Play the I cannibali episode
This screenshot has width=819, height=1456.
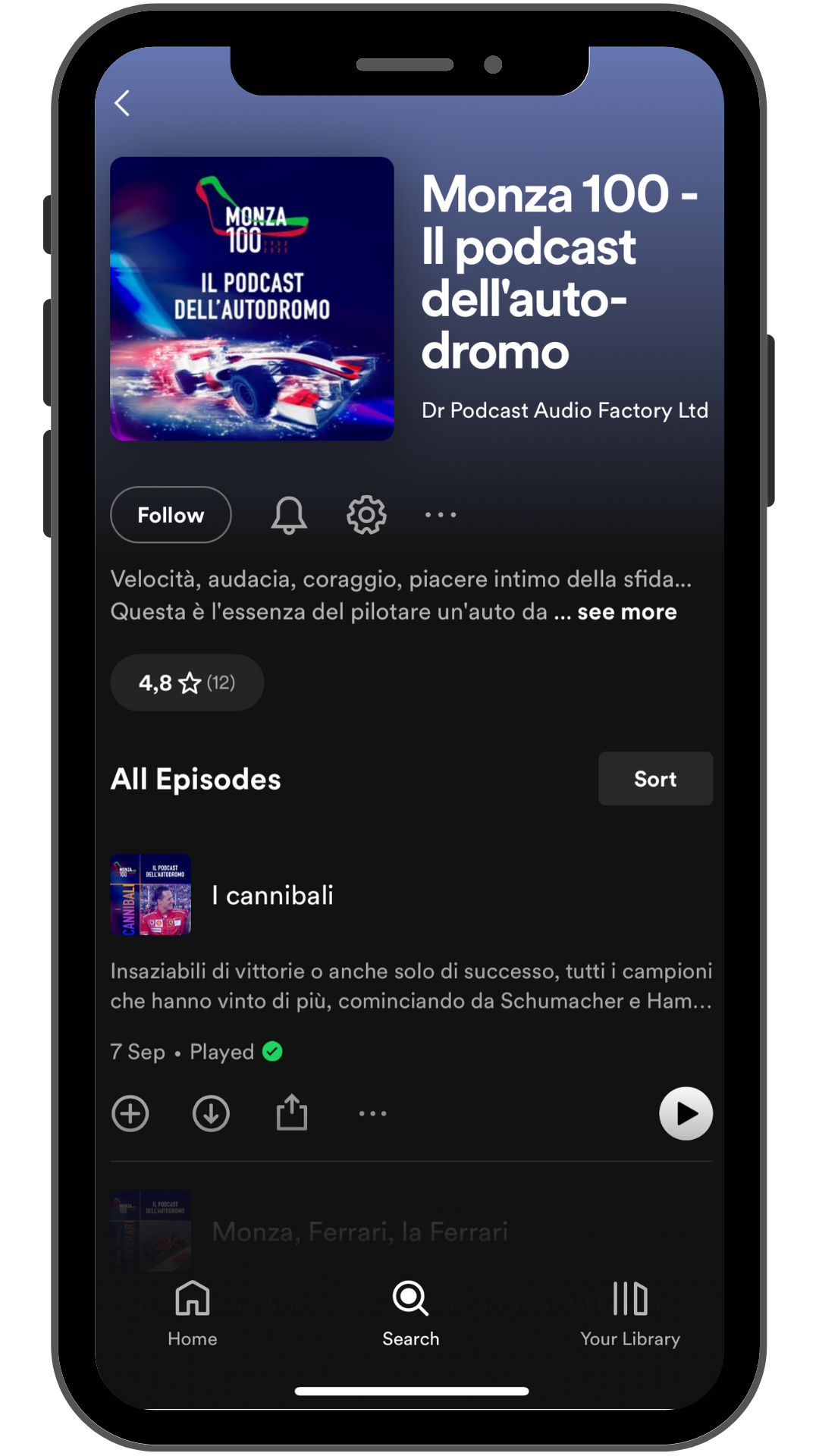point(686,1114)
